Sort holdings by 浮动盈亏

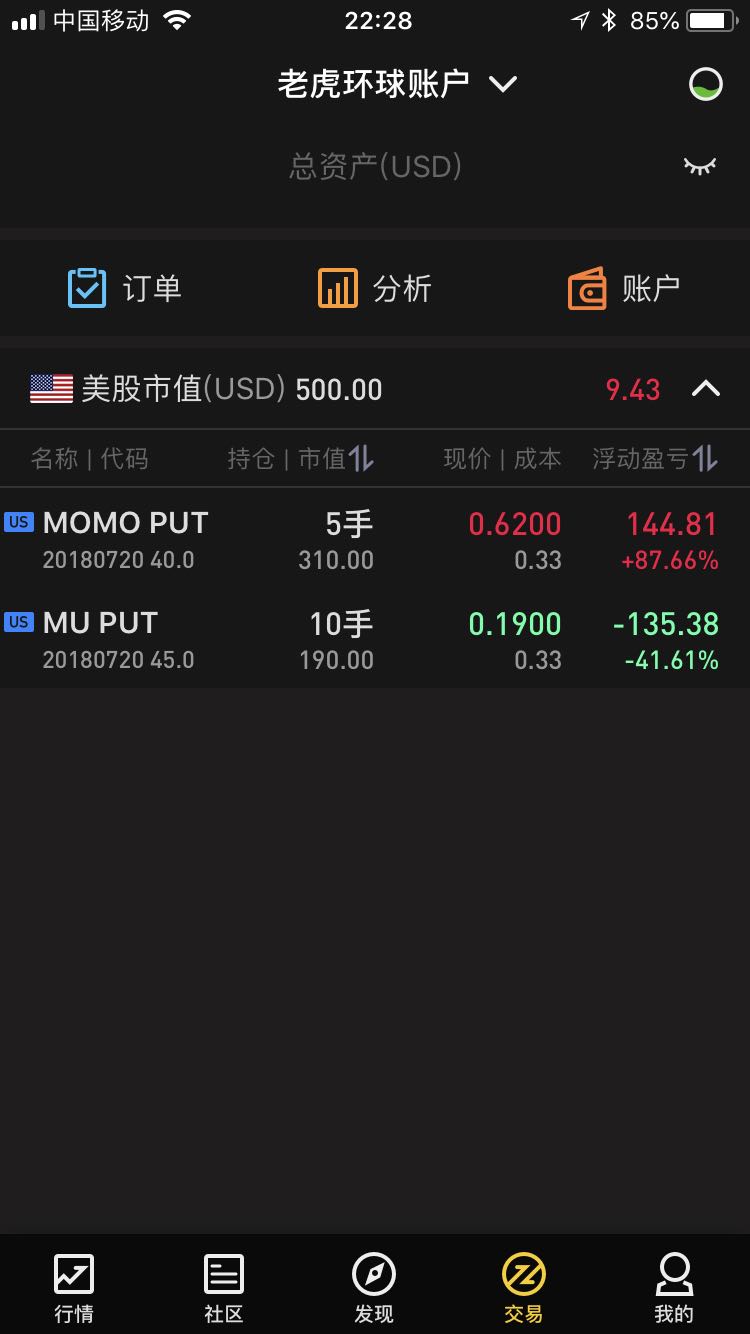point(655,459)
